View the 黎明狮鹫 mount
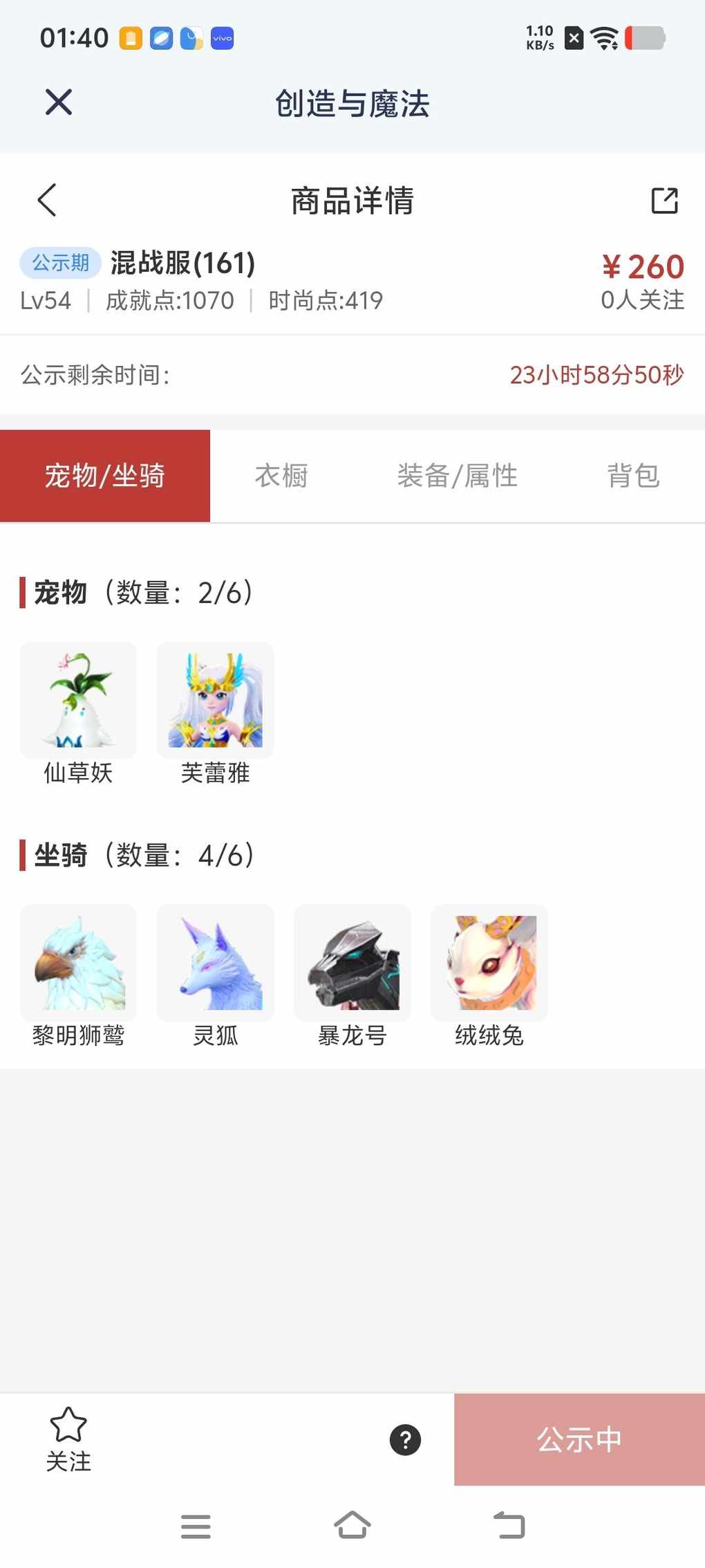This screenshot has height=1568, width=705. (x=78, y=963)
